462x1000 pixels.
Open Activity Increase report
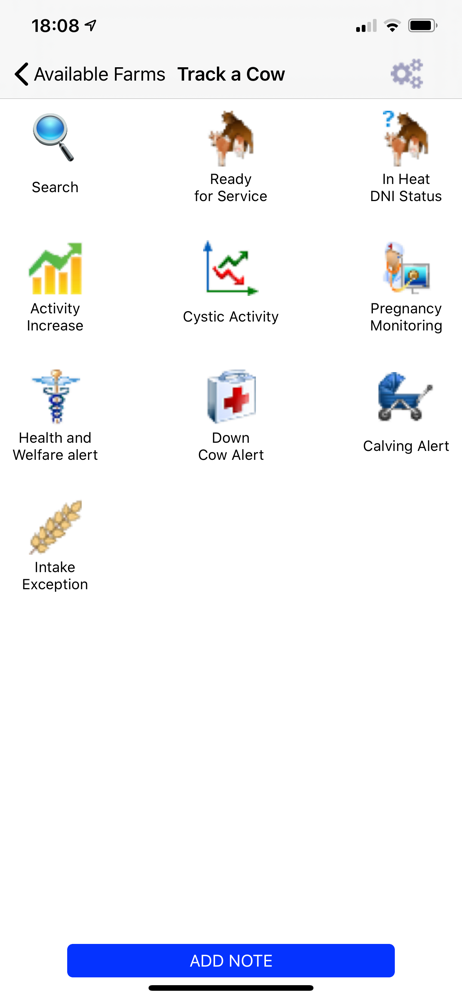pos(55,287)
